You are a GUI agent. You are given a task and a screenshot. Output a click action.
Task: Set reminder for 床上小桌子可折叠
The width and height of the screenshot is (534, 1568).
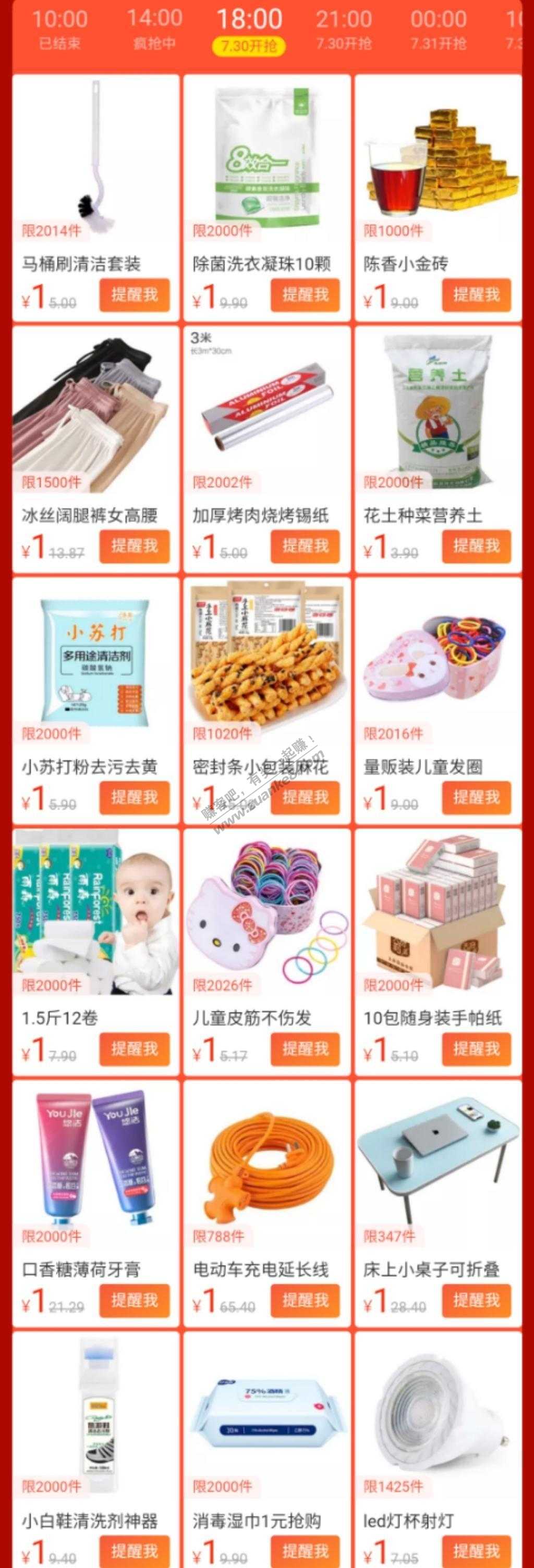coord(476,1300)
